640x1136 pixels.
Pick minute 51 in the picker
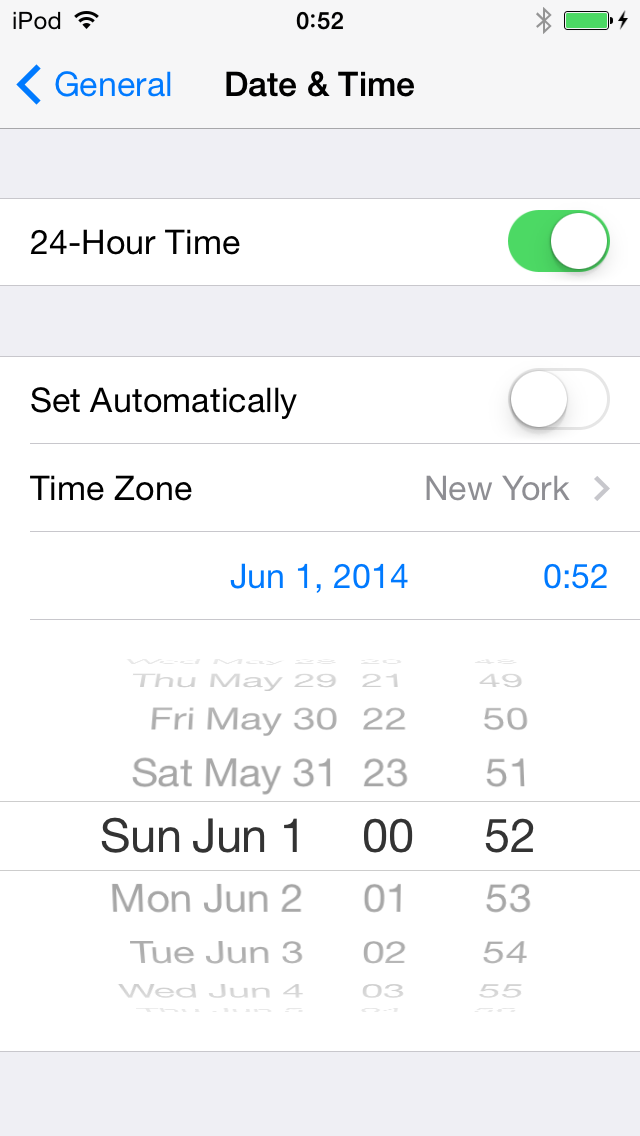point(506,773)
